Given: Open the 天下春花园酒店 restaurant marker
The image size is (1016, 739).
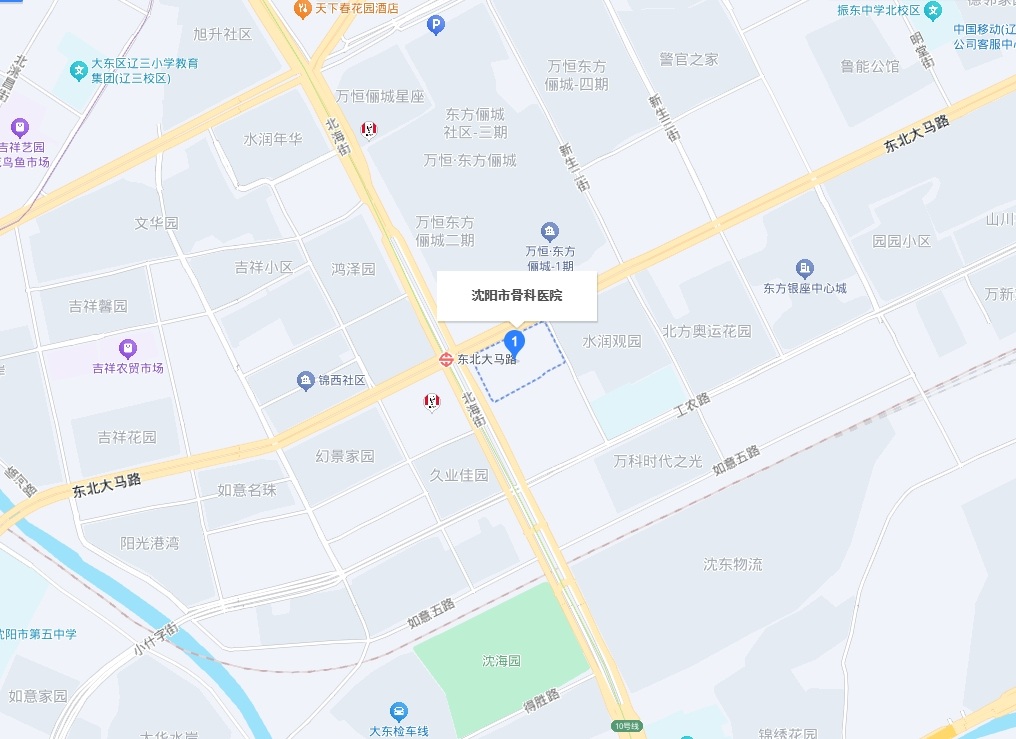Looking at the screenshot, I should [x=302, y=9].
